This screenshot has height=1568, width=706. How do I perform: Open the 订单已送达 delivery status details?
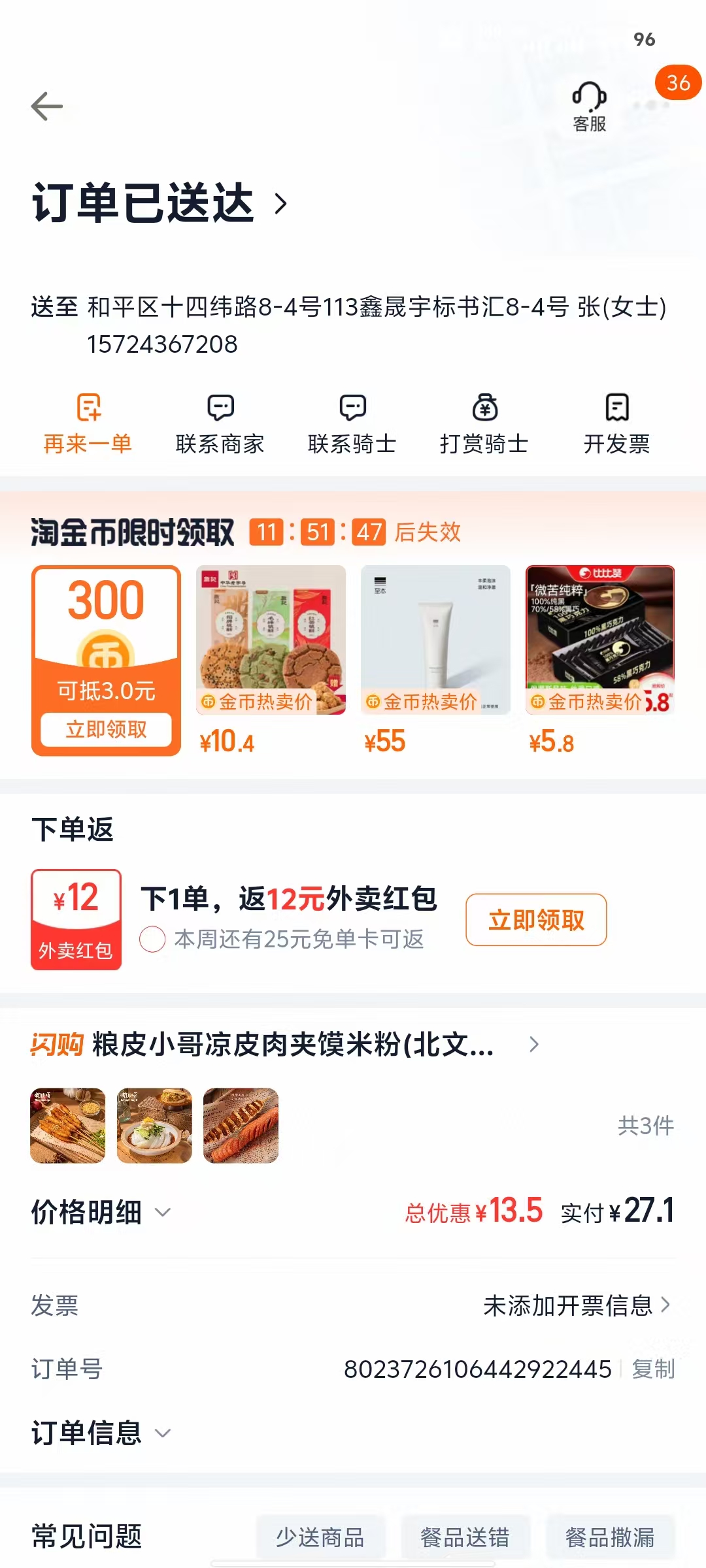tap(160, 203)
